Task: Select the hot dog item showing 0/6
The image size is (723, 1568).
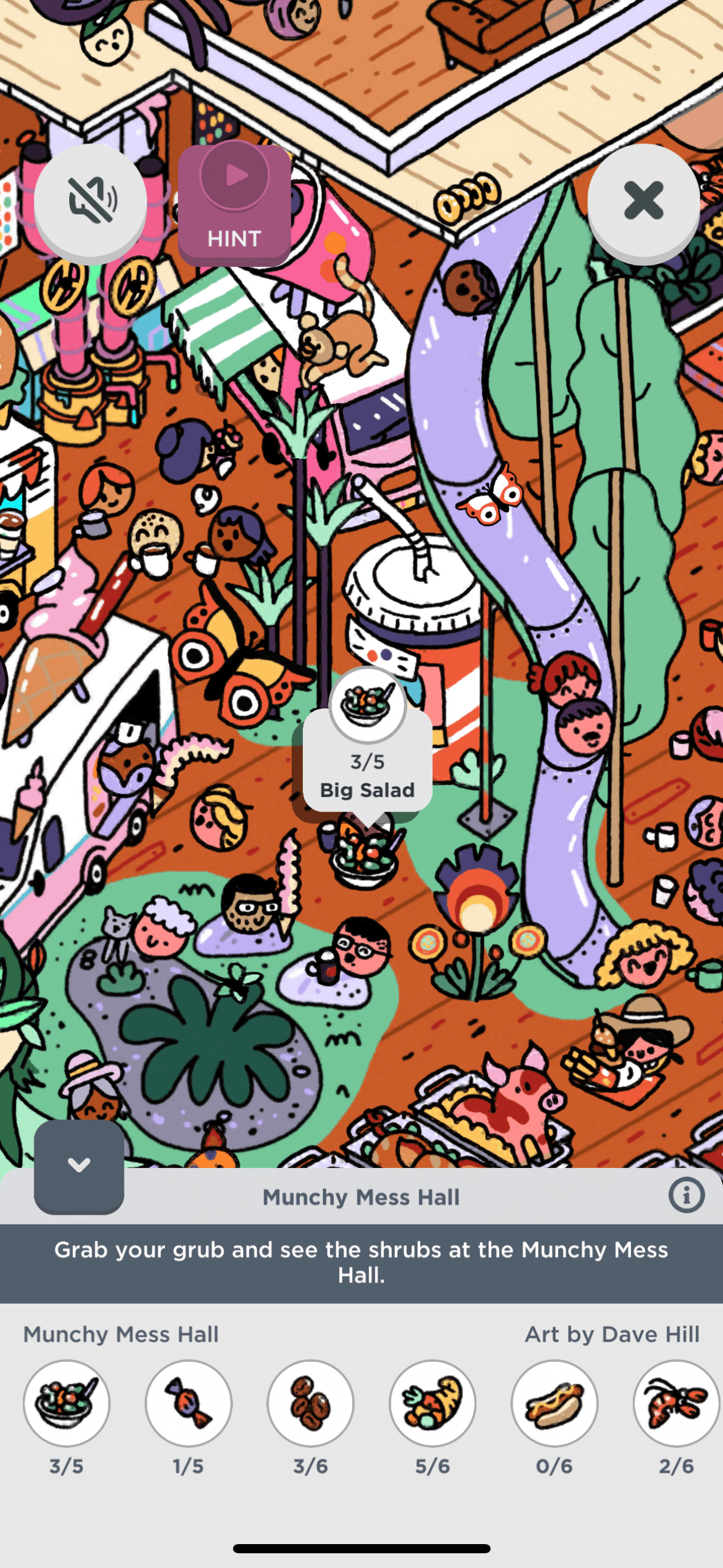Action: pos(554,1403)
